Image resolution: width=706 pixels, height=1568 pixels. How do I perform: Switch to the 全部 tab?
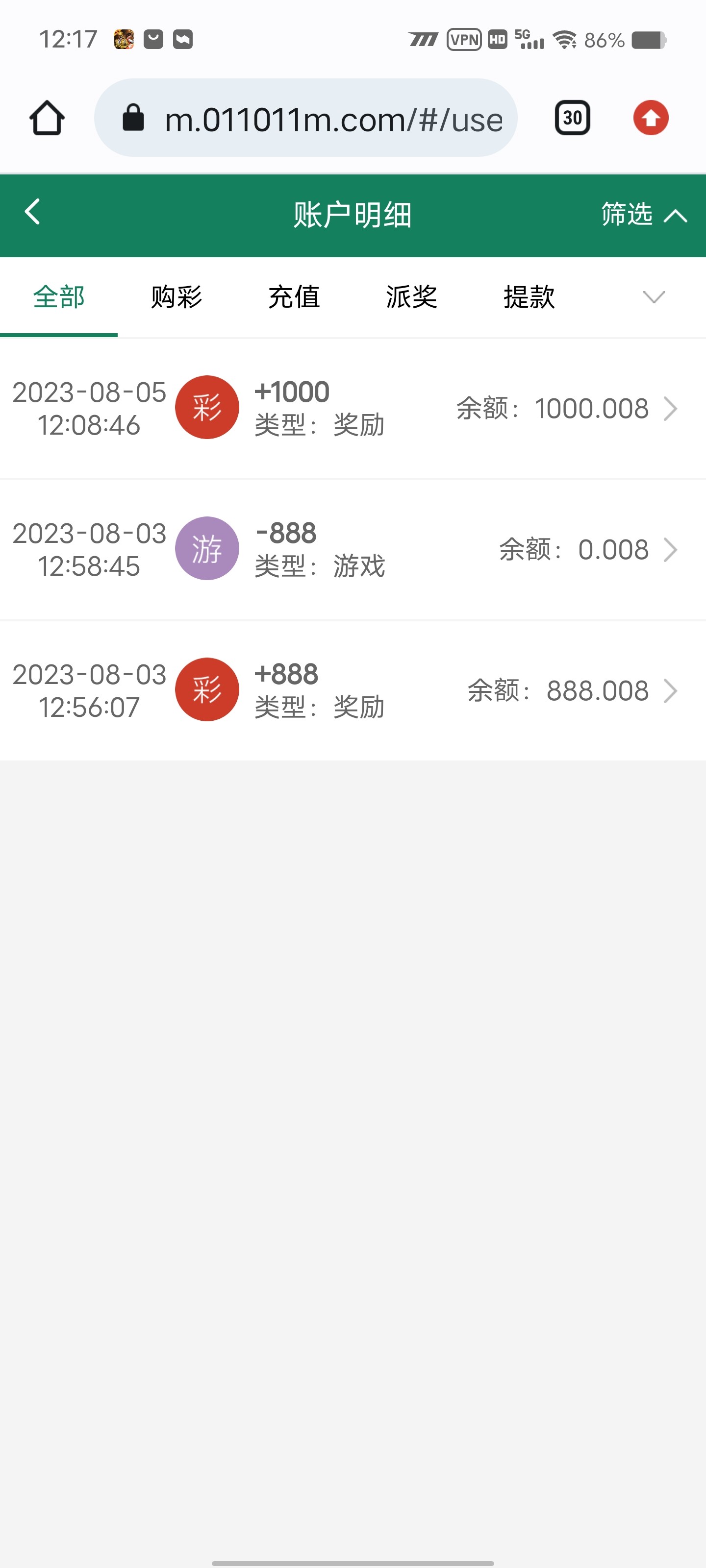coord(58,297)
